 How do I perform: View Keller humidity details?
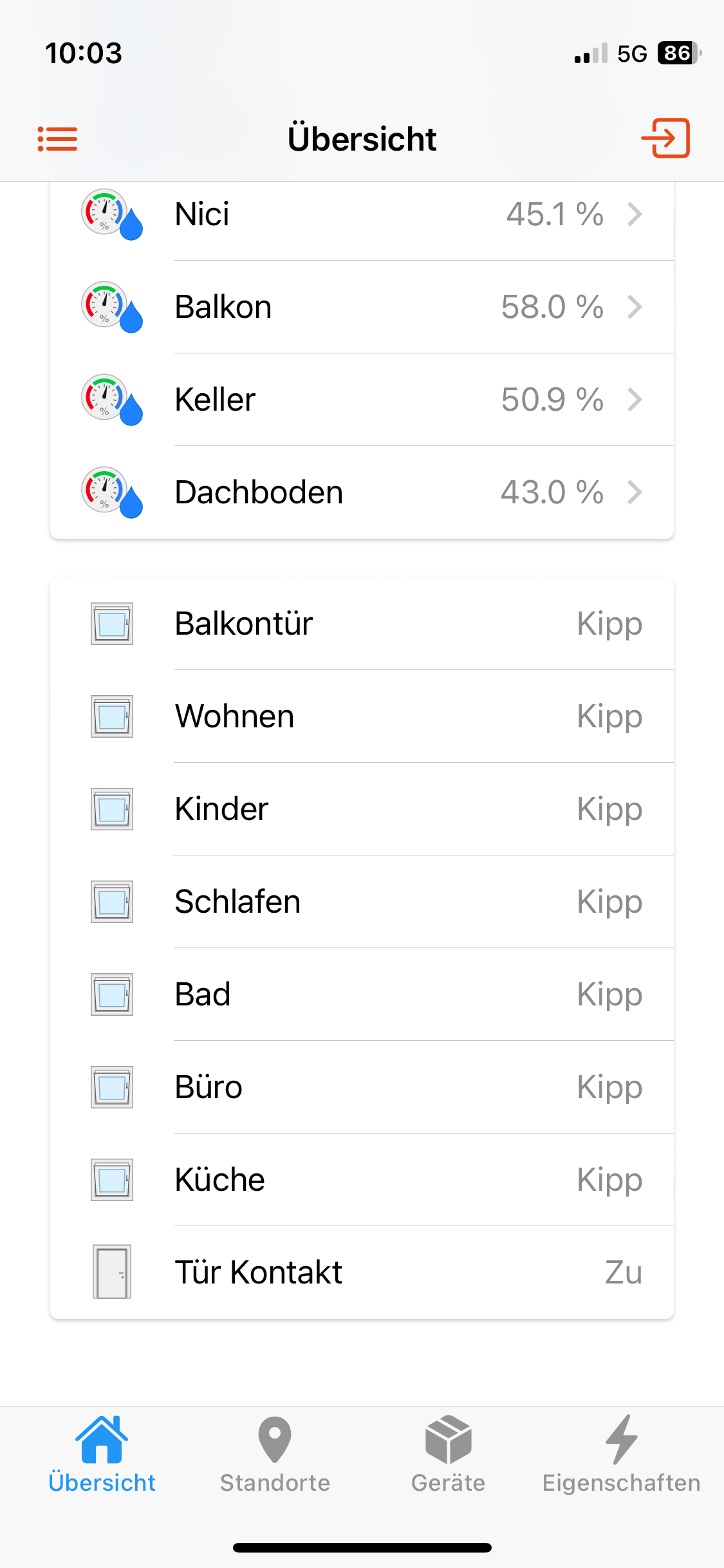(362, 400)
